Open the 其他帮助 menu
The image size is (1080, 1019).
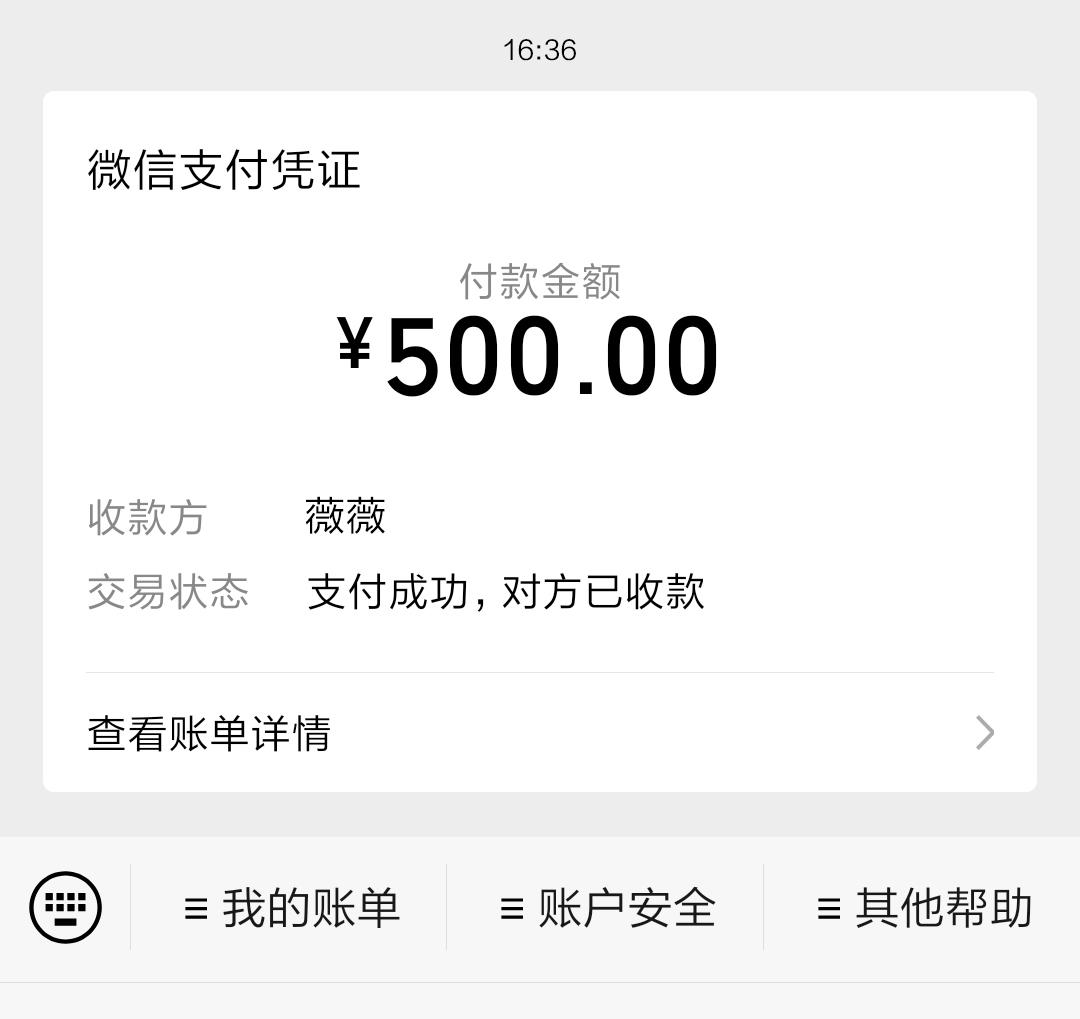923,908
